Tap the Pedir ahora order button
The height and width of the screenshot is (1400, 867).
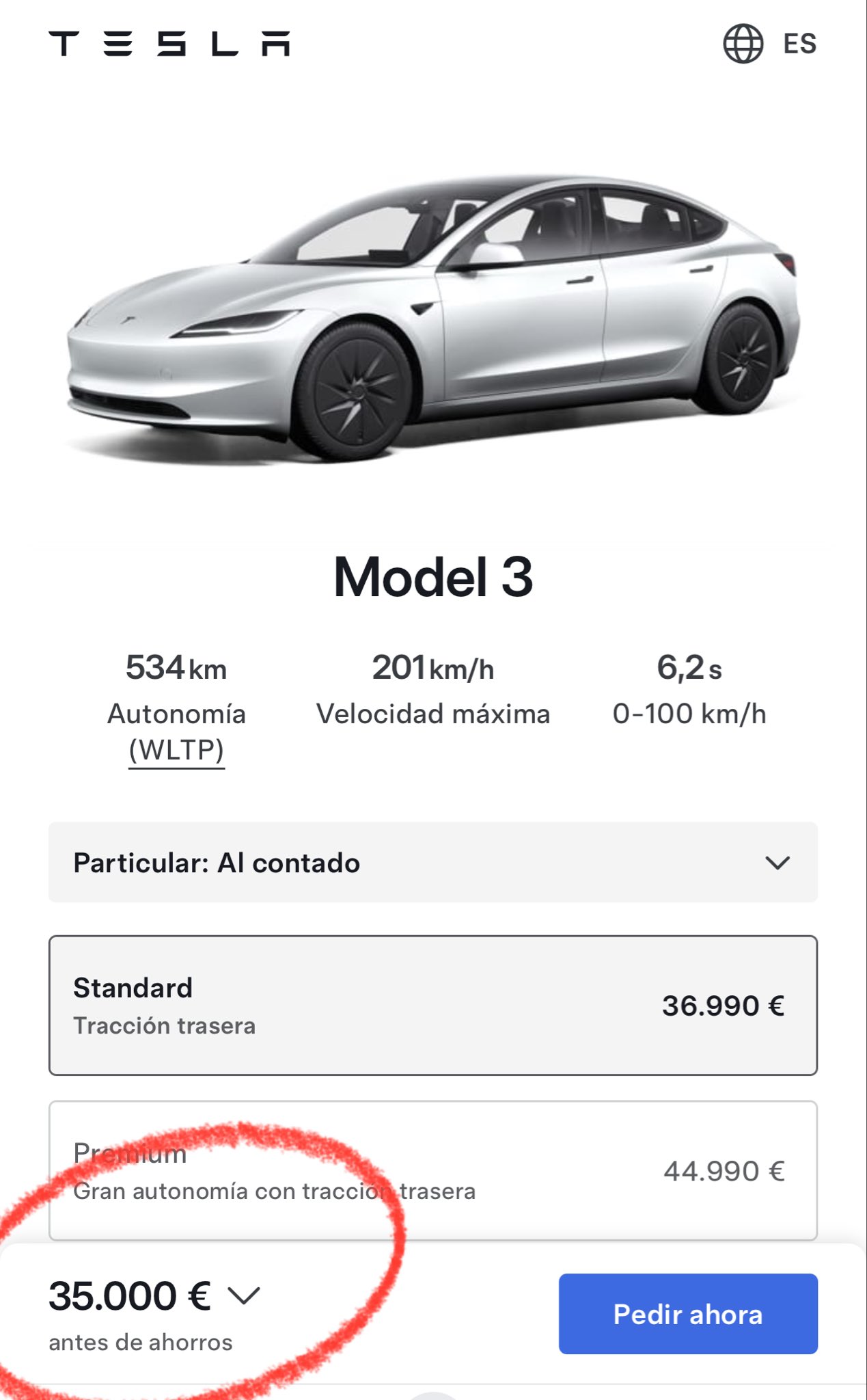click(x=687, y=1314)
